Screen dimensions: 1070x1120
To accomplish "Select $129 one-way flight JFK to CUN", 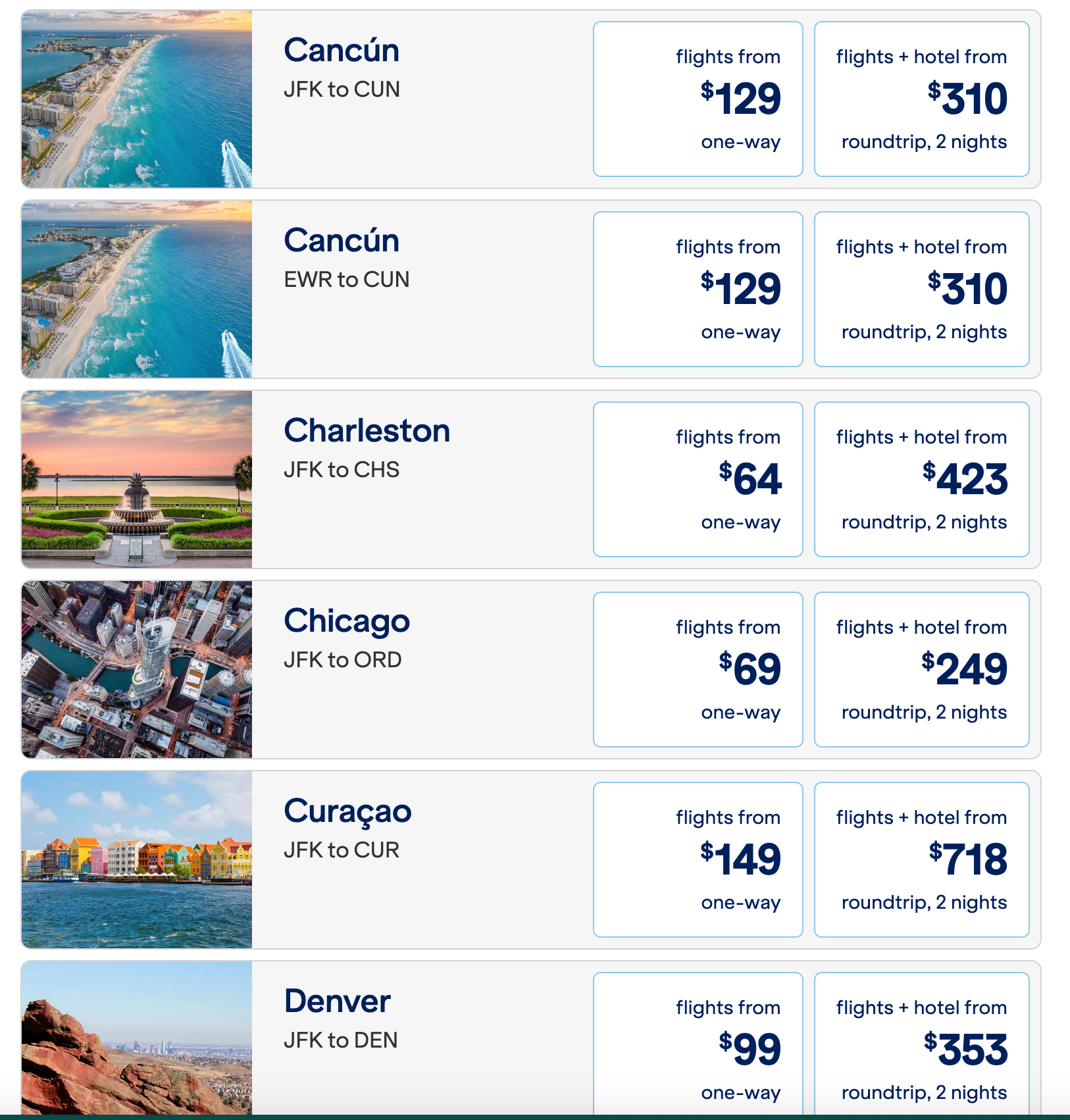I will (x=698, y=99).
